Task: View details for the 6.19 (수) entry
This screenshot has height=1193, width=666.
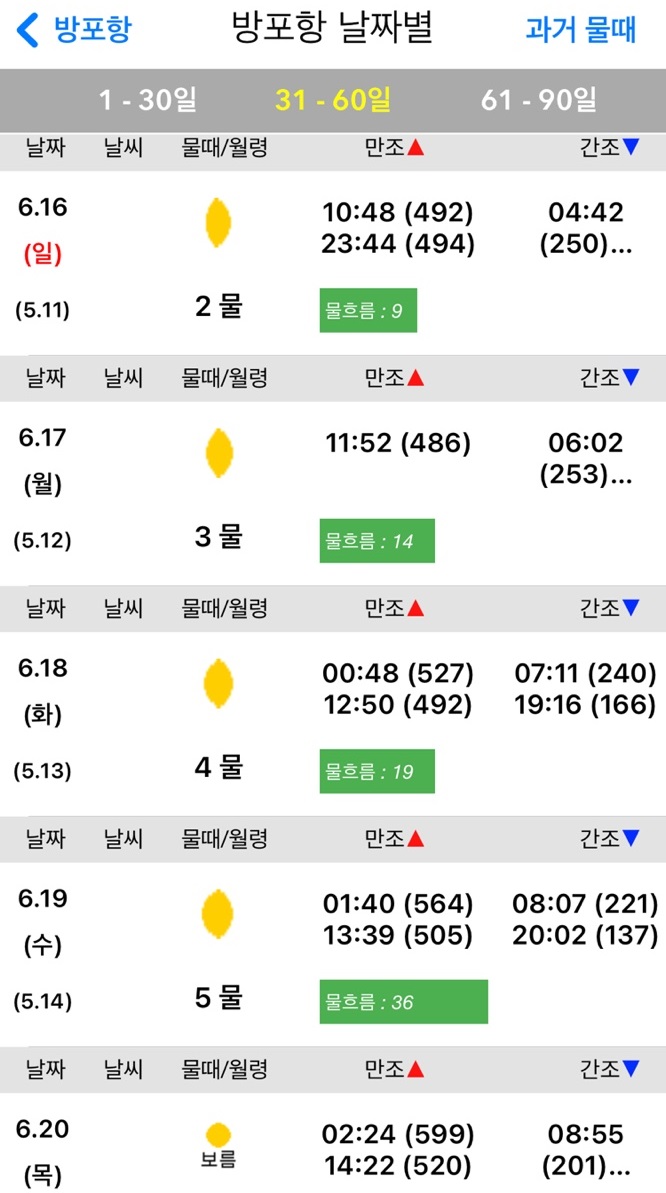Action: point(333,954)
